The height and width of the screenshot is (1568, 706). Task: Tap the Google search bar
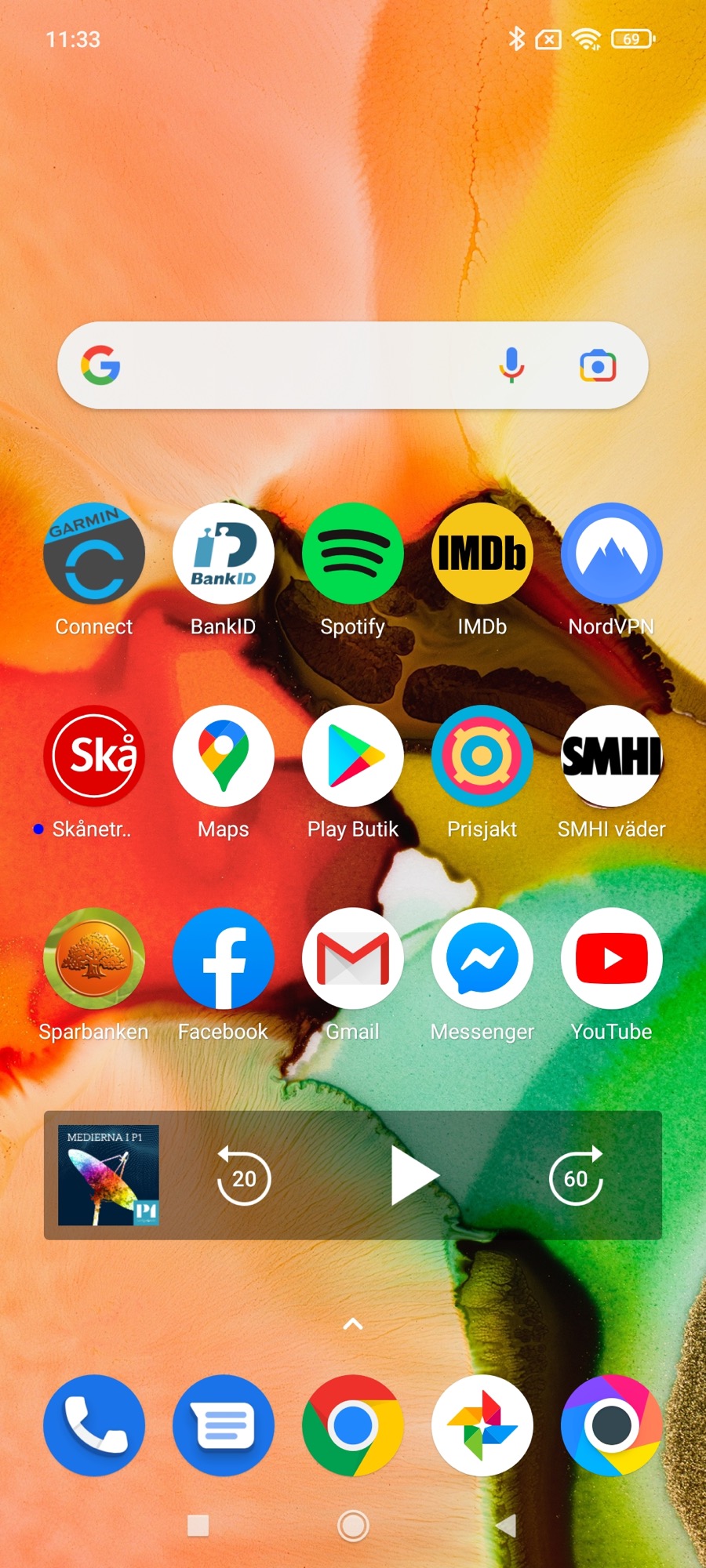(298, 365)
